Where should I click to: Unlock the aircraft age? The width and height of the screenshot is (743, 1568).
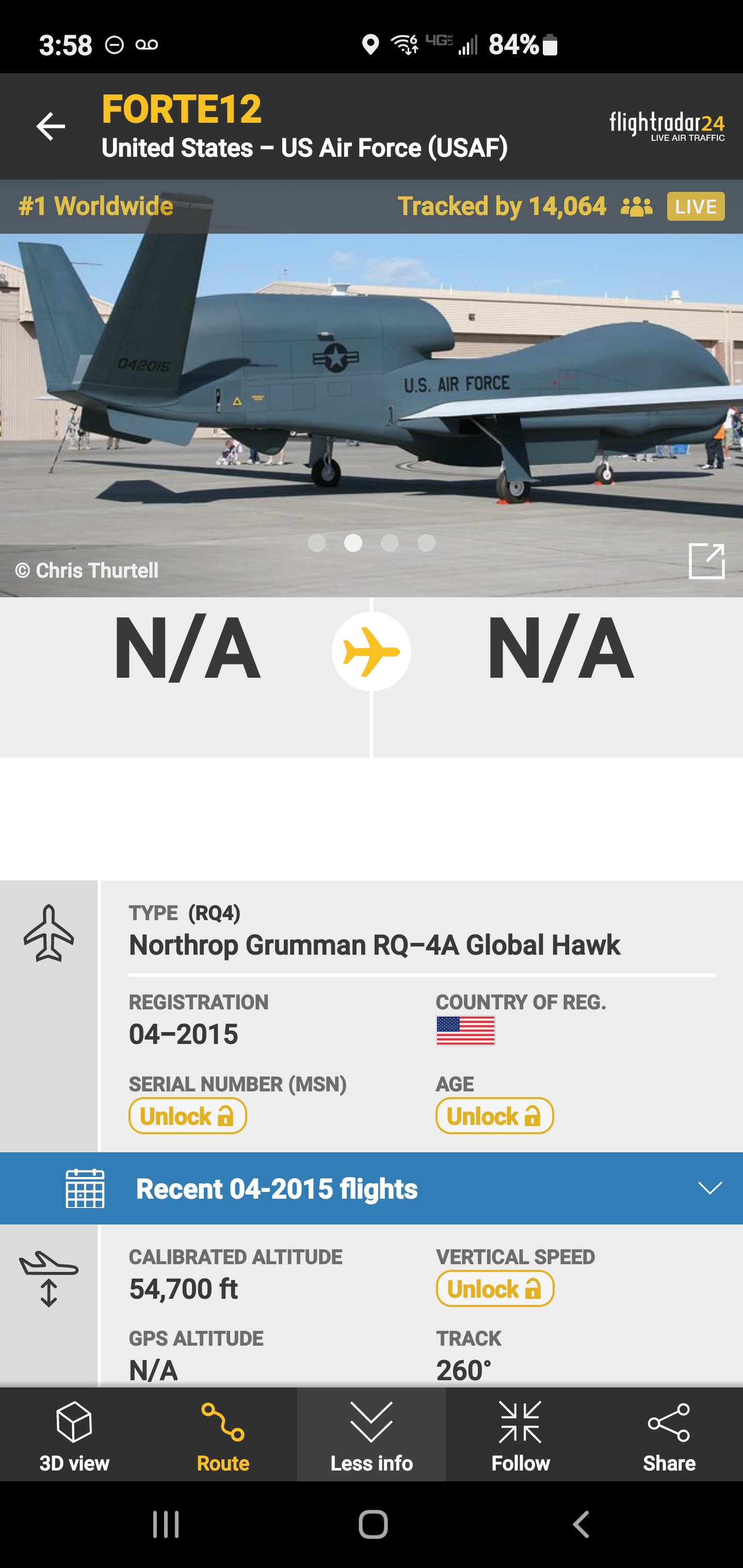[x=494, y=1116]
